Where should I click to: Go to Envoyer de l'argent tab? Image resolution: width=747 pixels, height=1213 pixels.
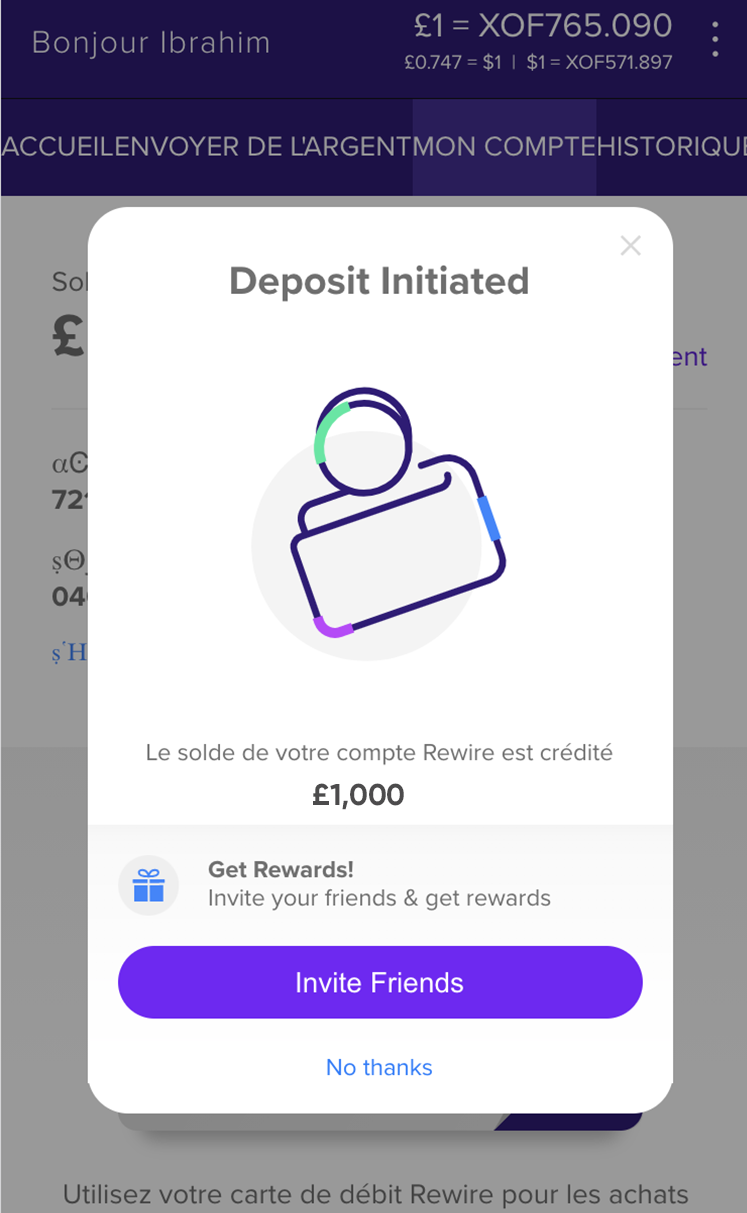(x=264, y=147)
